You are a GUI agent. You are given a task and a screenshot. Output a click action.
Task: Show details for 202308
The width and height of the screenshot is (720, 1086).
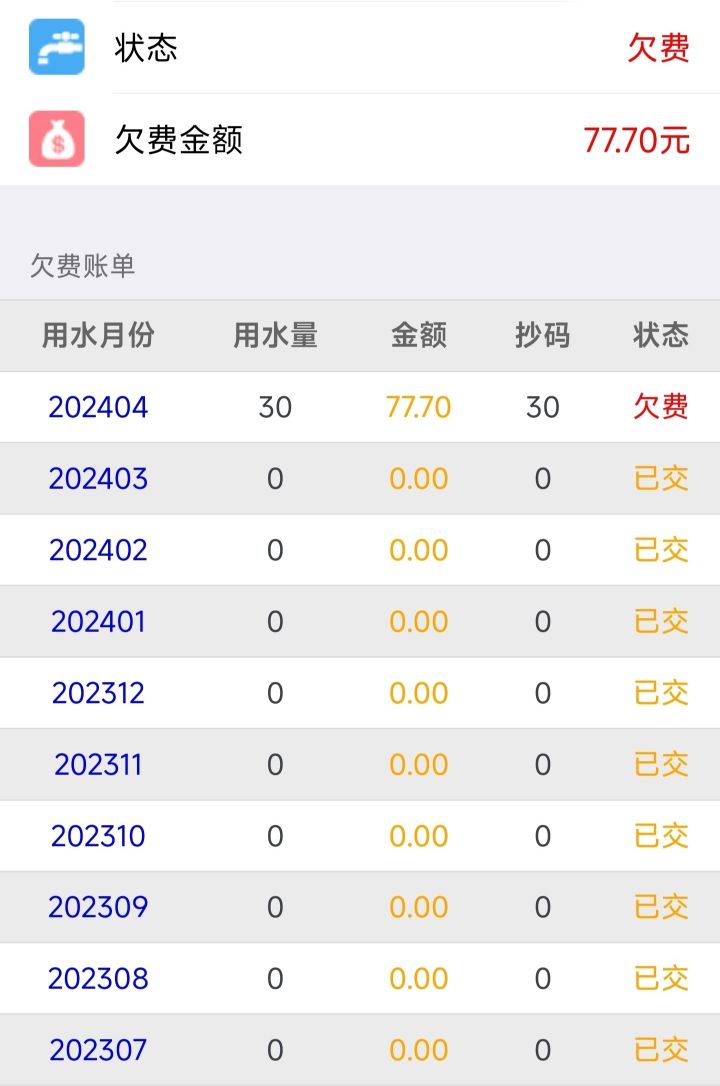tap(98, 978)
